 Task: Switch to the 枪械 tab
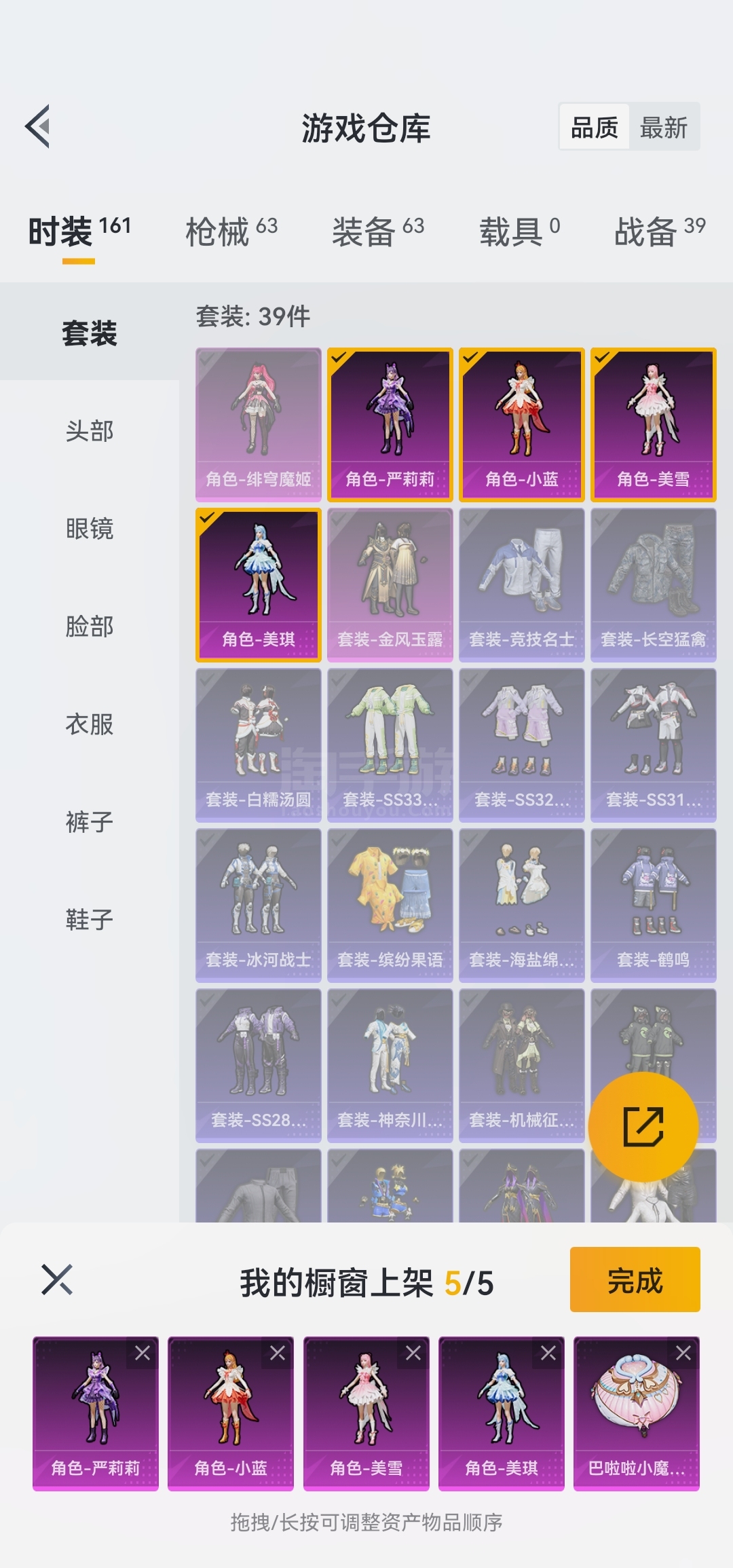[231, 231]
